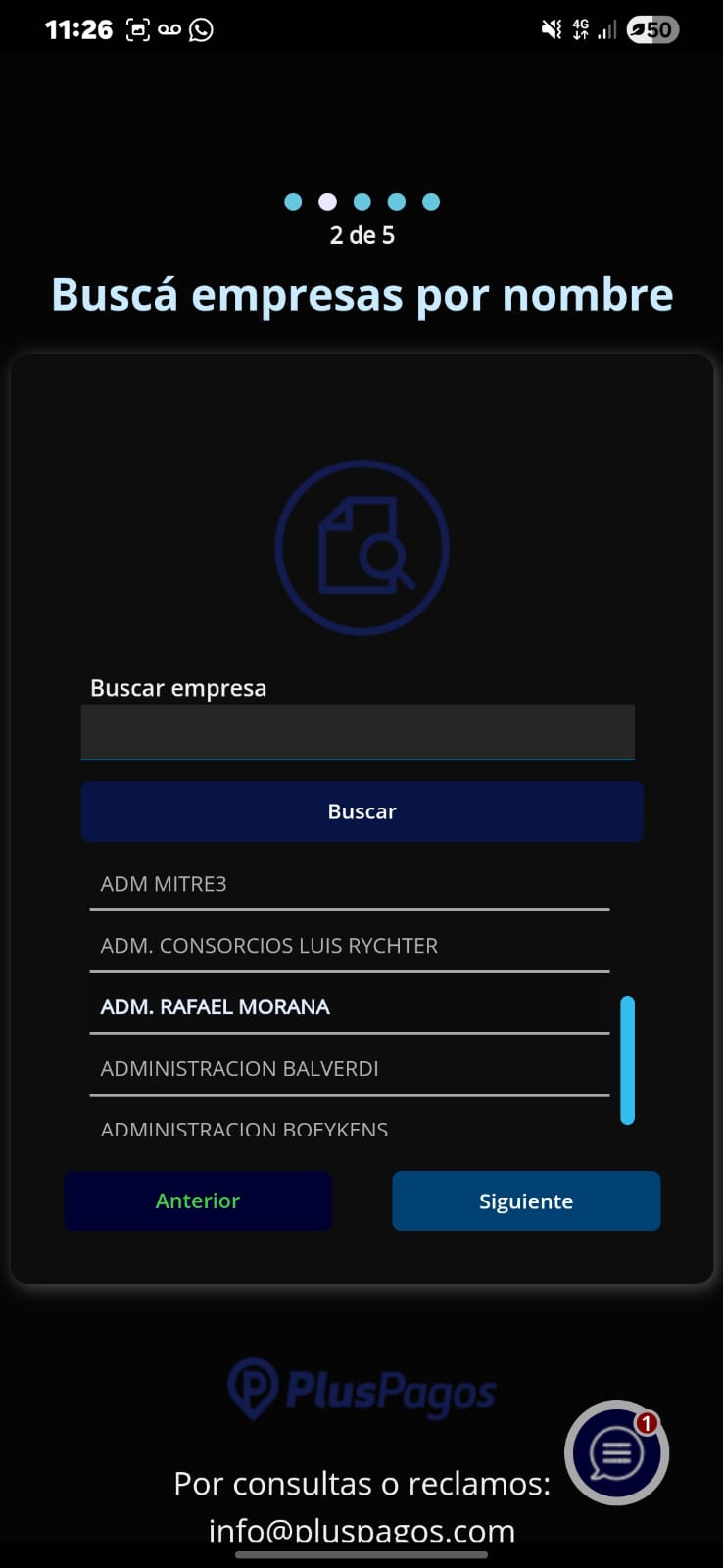Go back with the Anterior button
The image size is (723, 1568).
pos(198,1201)
